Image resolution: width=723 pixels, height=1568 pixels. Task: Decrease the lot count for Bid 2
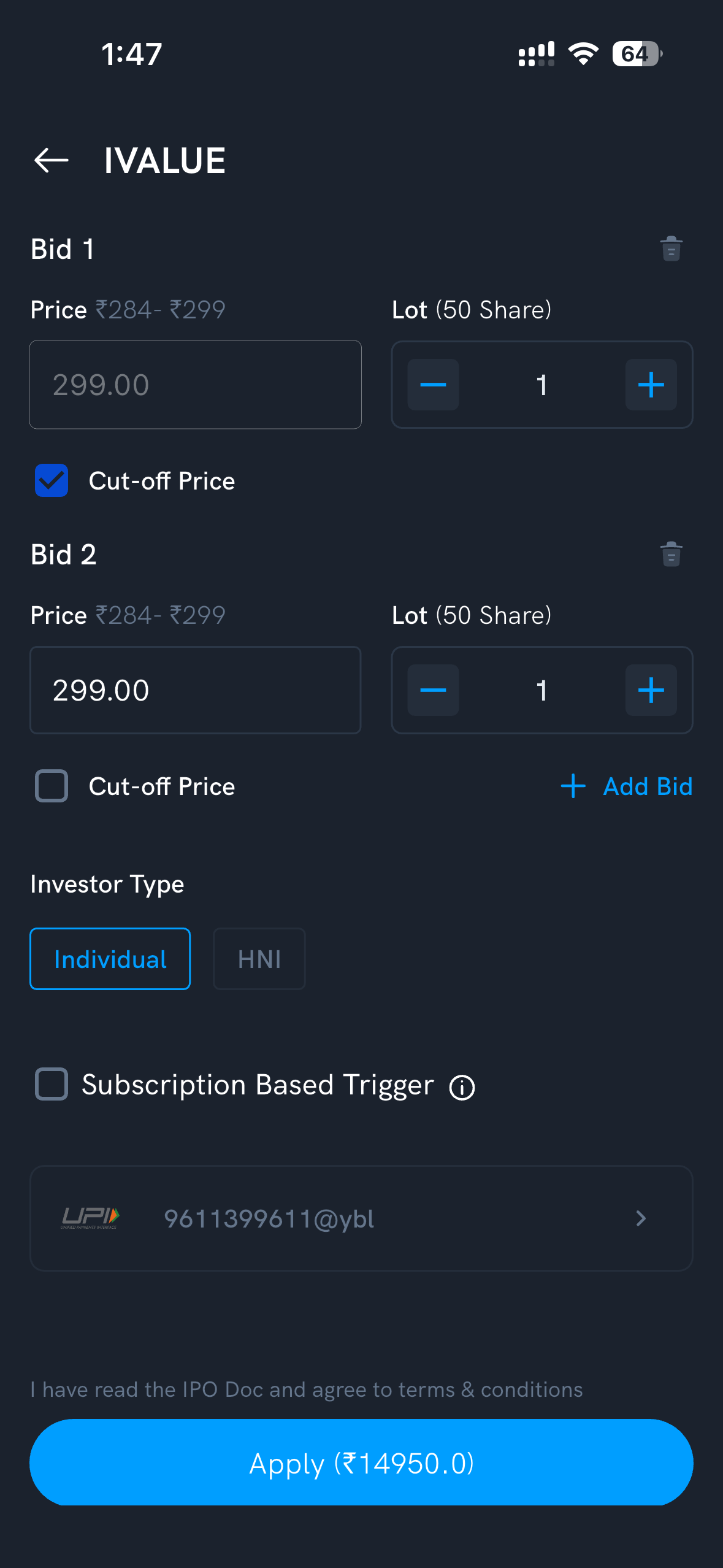click(433, 690)
